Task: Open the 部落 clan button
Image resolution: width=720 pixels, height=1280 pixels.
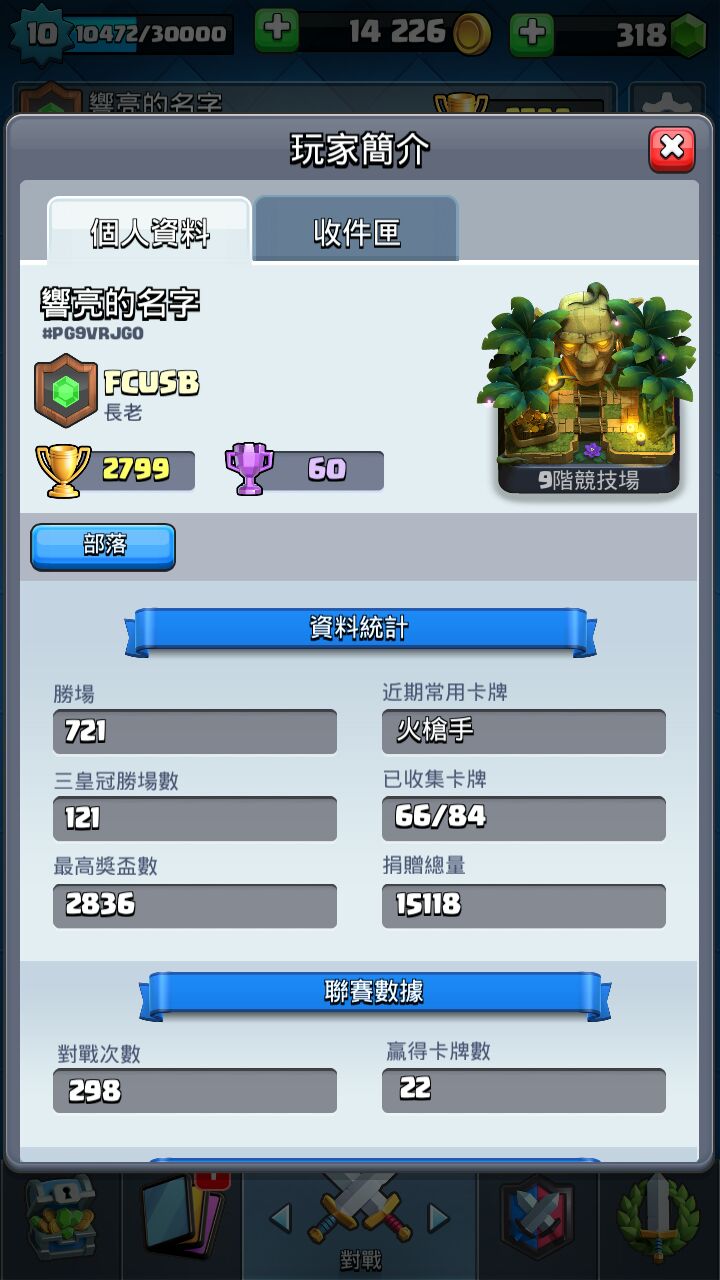Action: pos(103,546)
